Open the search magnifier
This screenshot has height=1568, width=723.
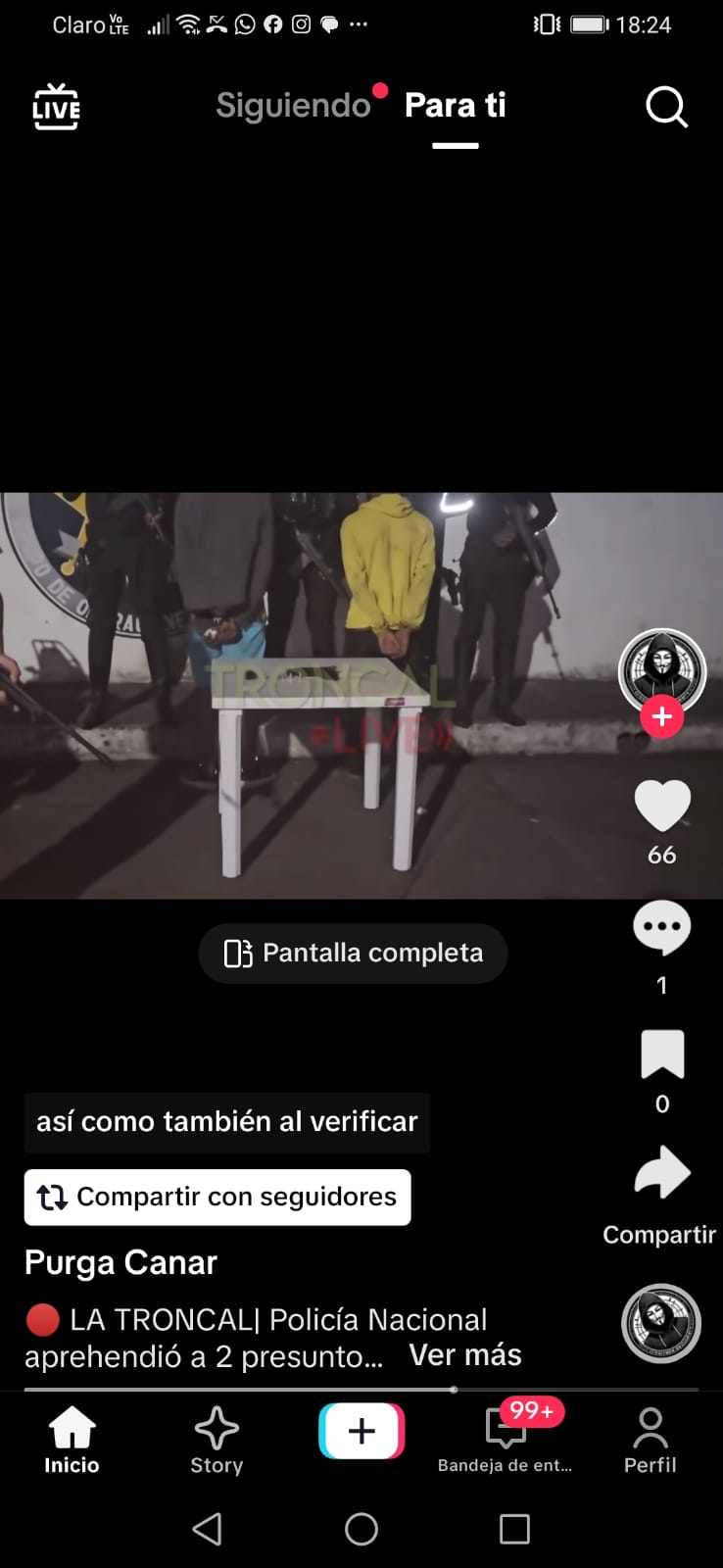pyautogui.click(x=666, y=107)
